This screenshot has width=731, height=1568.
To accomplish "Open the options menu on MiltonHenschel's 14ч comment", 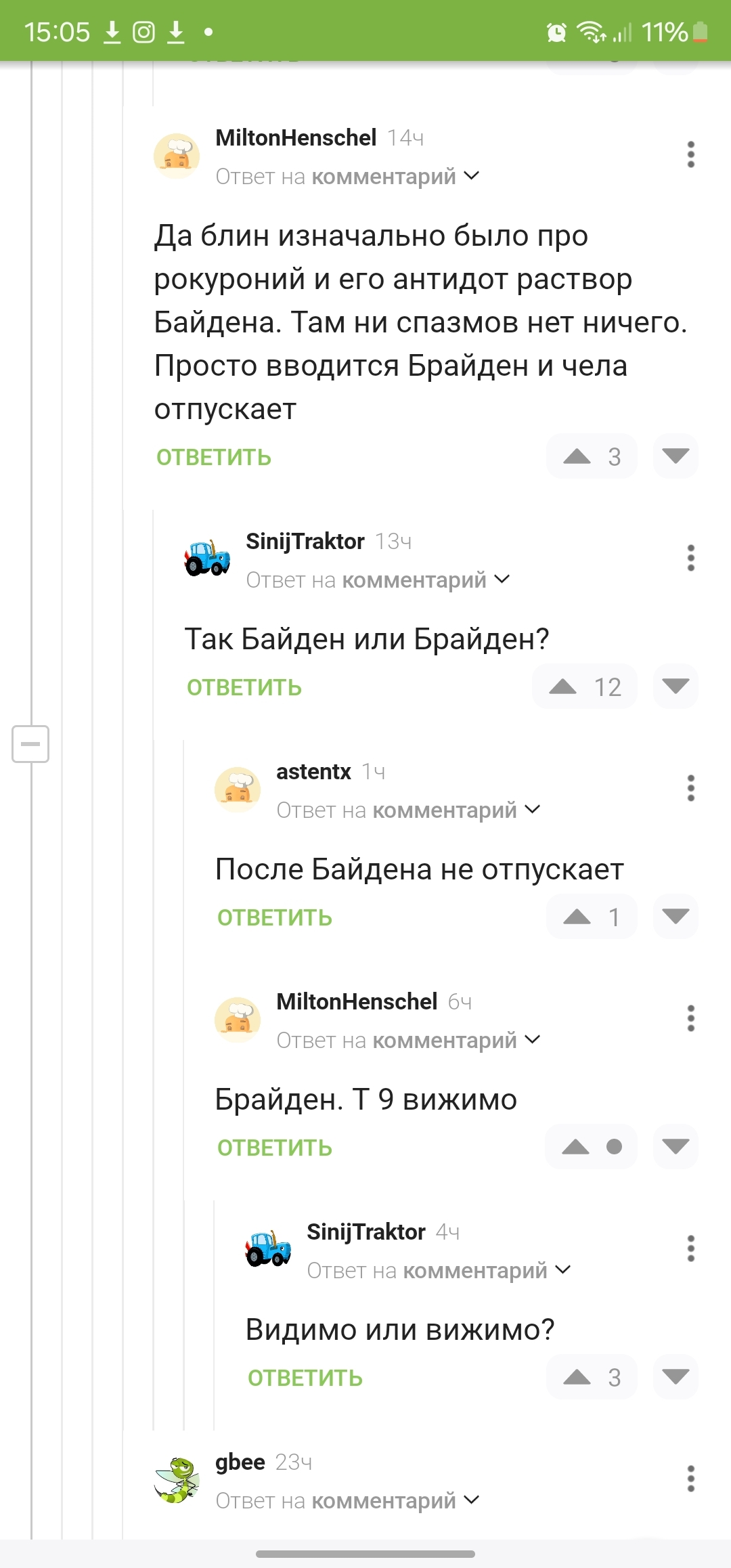I will [x=690, y=154].
